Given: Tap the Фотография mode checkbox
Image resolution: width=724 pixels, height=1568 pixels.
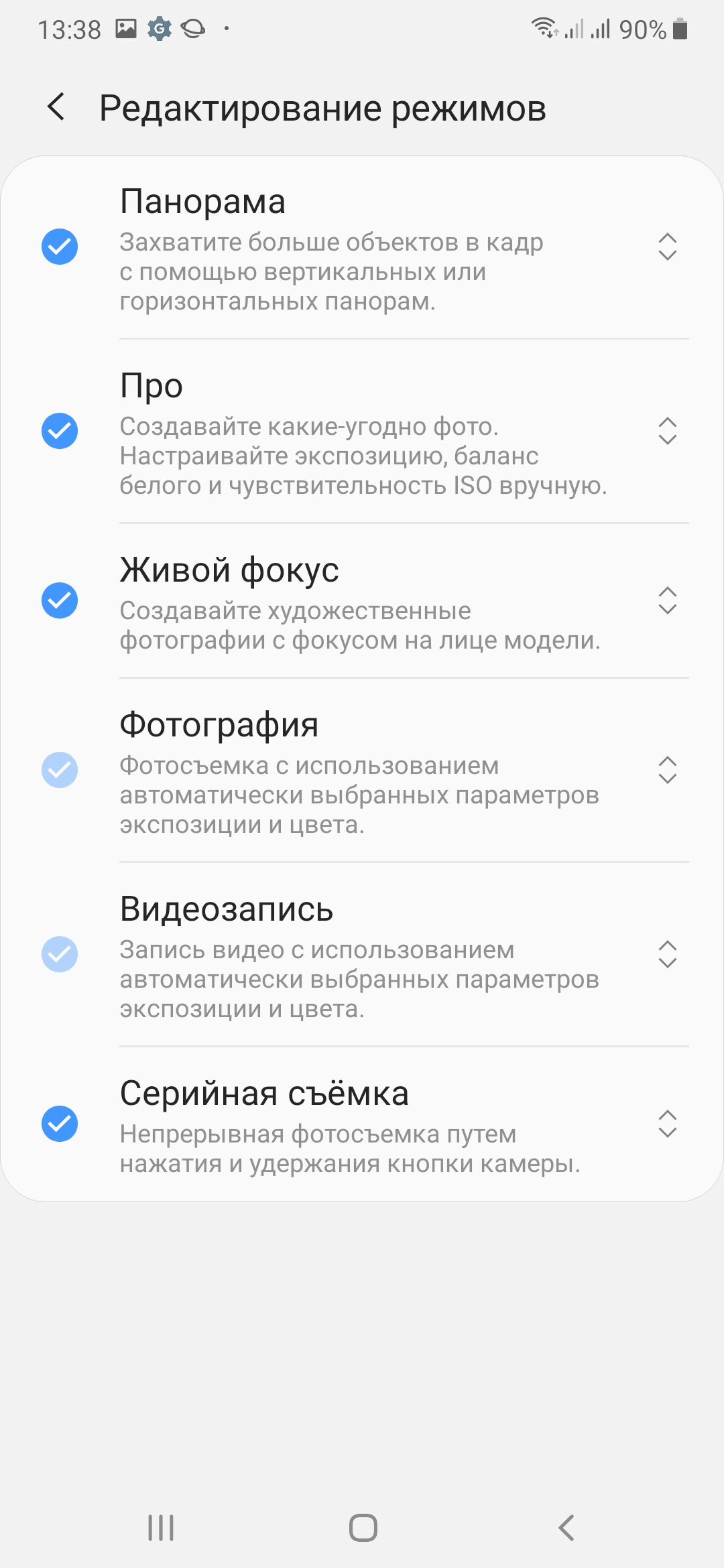Looking at the screenshot, I should pos(60,770).
